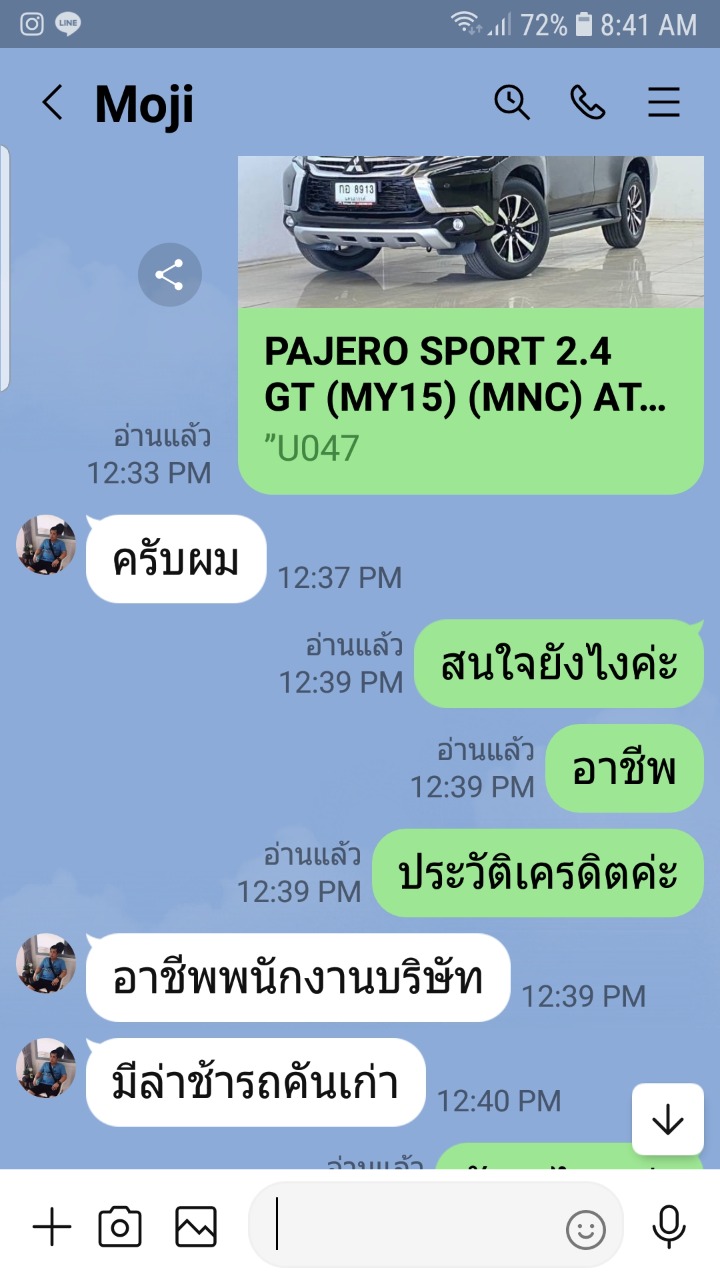720x1280 pixels.
Task: Focus the message text field
Action: (420, 1226)
